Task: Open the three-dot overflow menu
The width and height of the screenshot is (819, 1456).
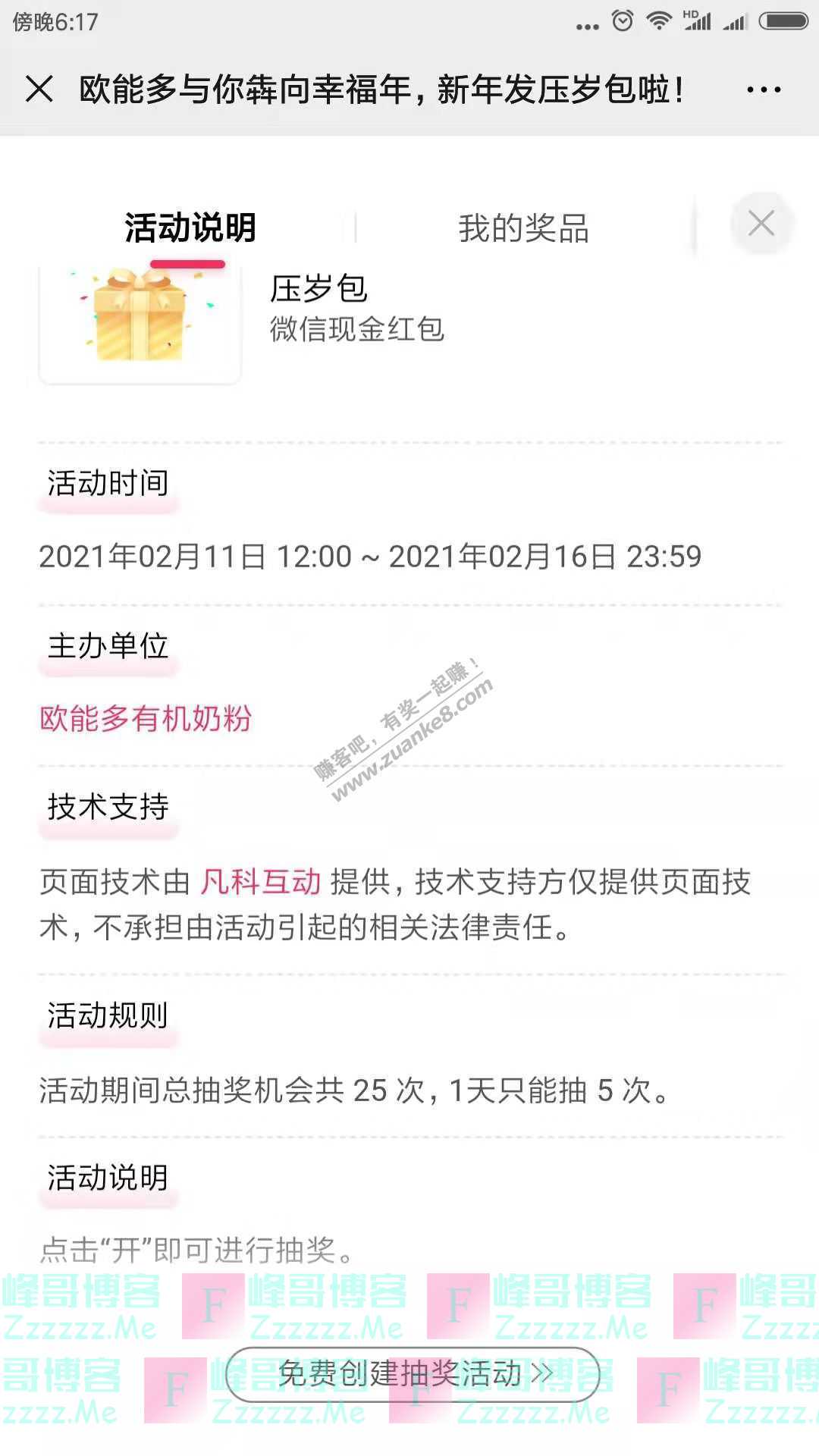Action: 763,89
